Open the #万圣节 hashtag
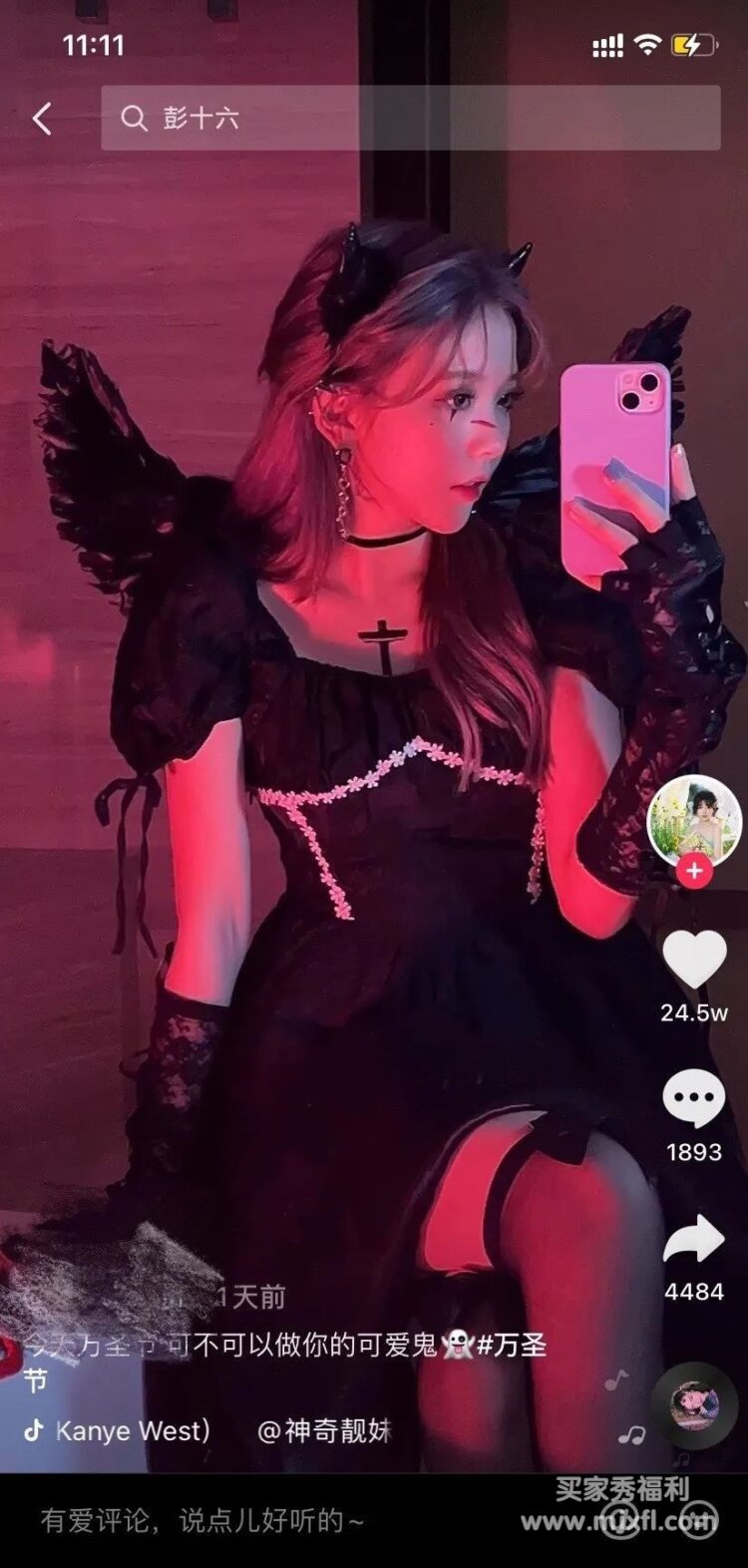Image resolution: width=748 pixels, height=1568 pixels. click(510, 1345)
